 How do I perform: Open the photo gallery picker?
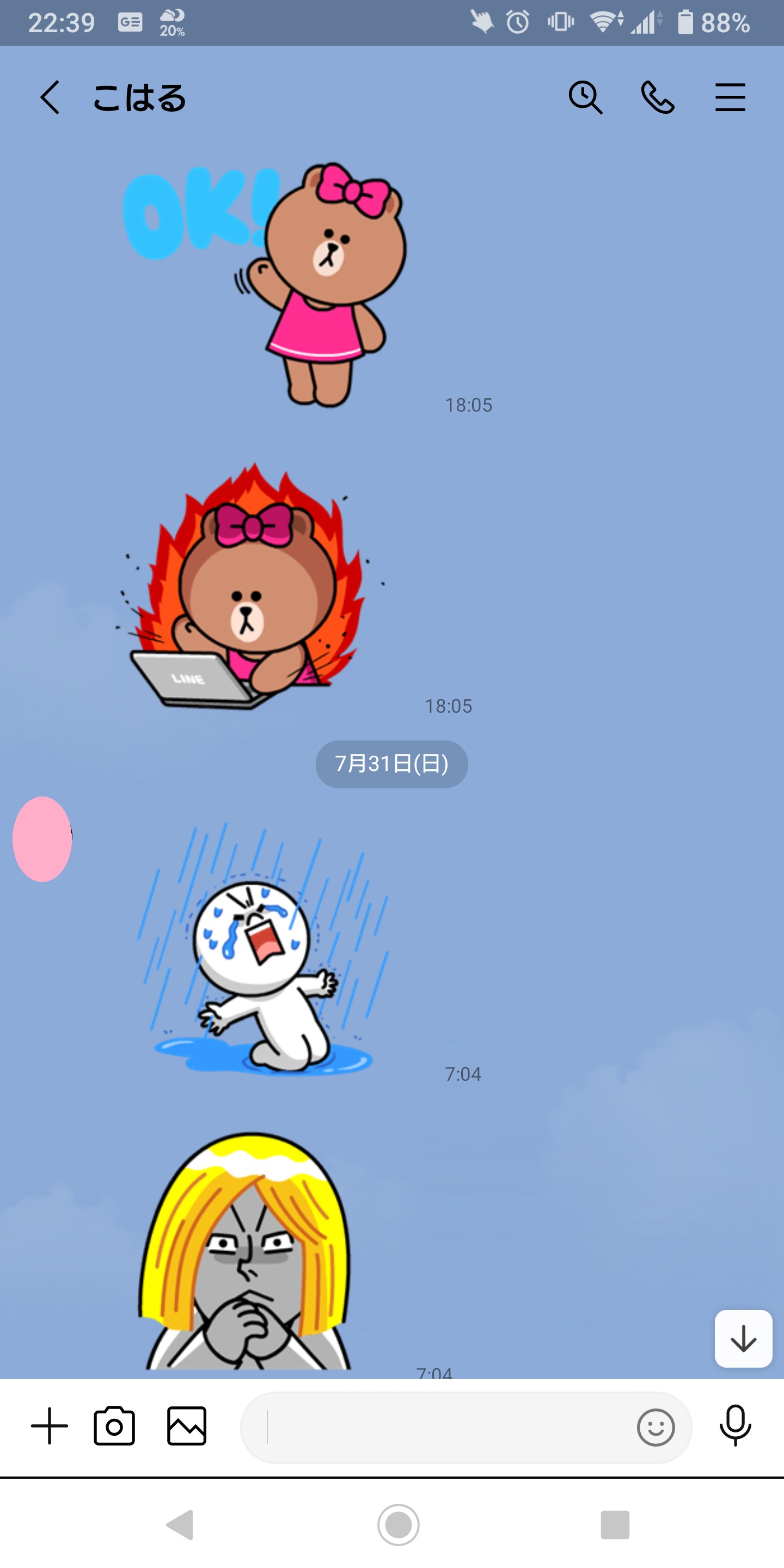[187, 1426]
